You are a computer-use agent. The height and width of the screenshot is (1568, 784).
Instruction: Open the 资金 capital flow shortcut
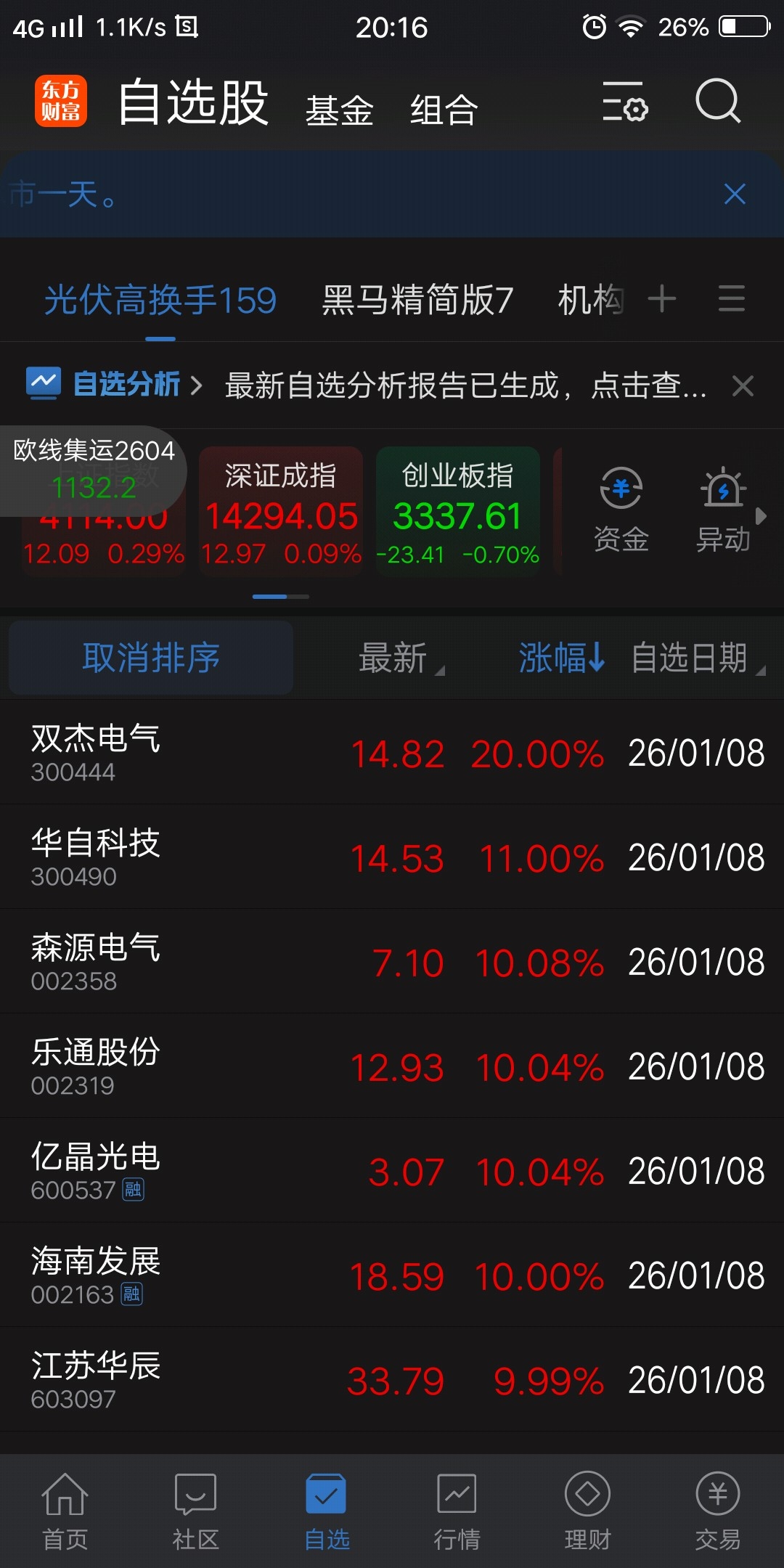(x=621, y=510)
